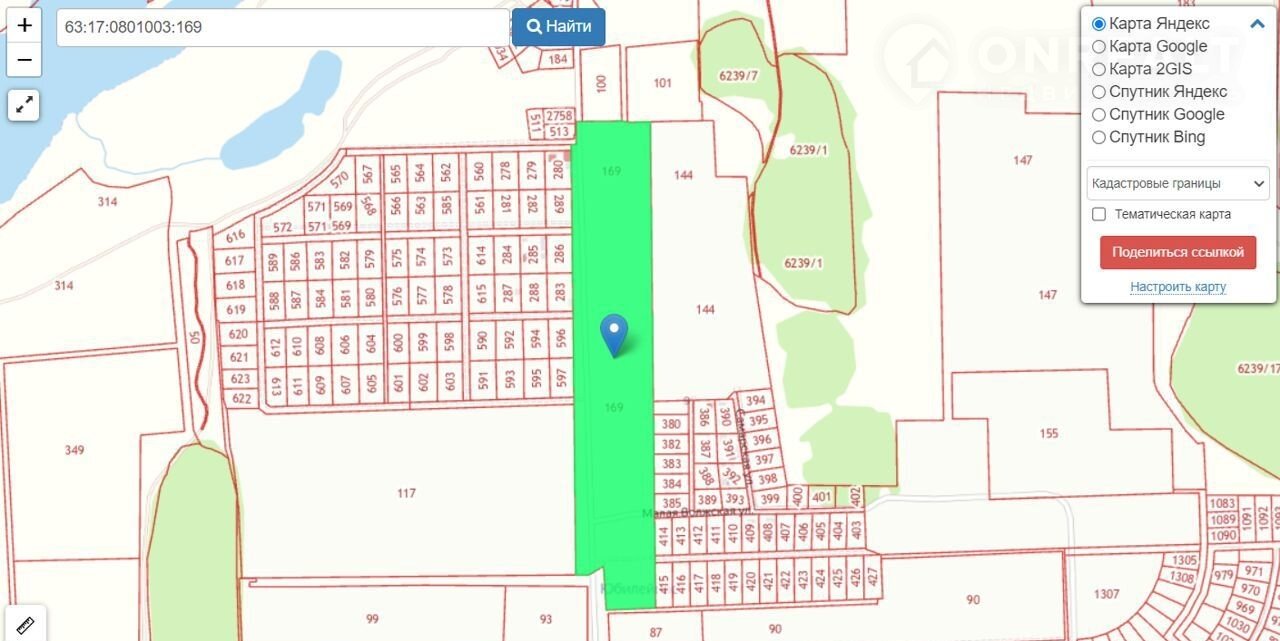Tap the cadastral number search field
Image resolution: width=1280 pixels, height=641 pixels.
[282, 27]
